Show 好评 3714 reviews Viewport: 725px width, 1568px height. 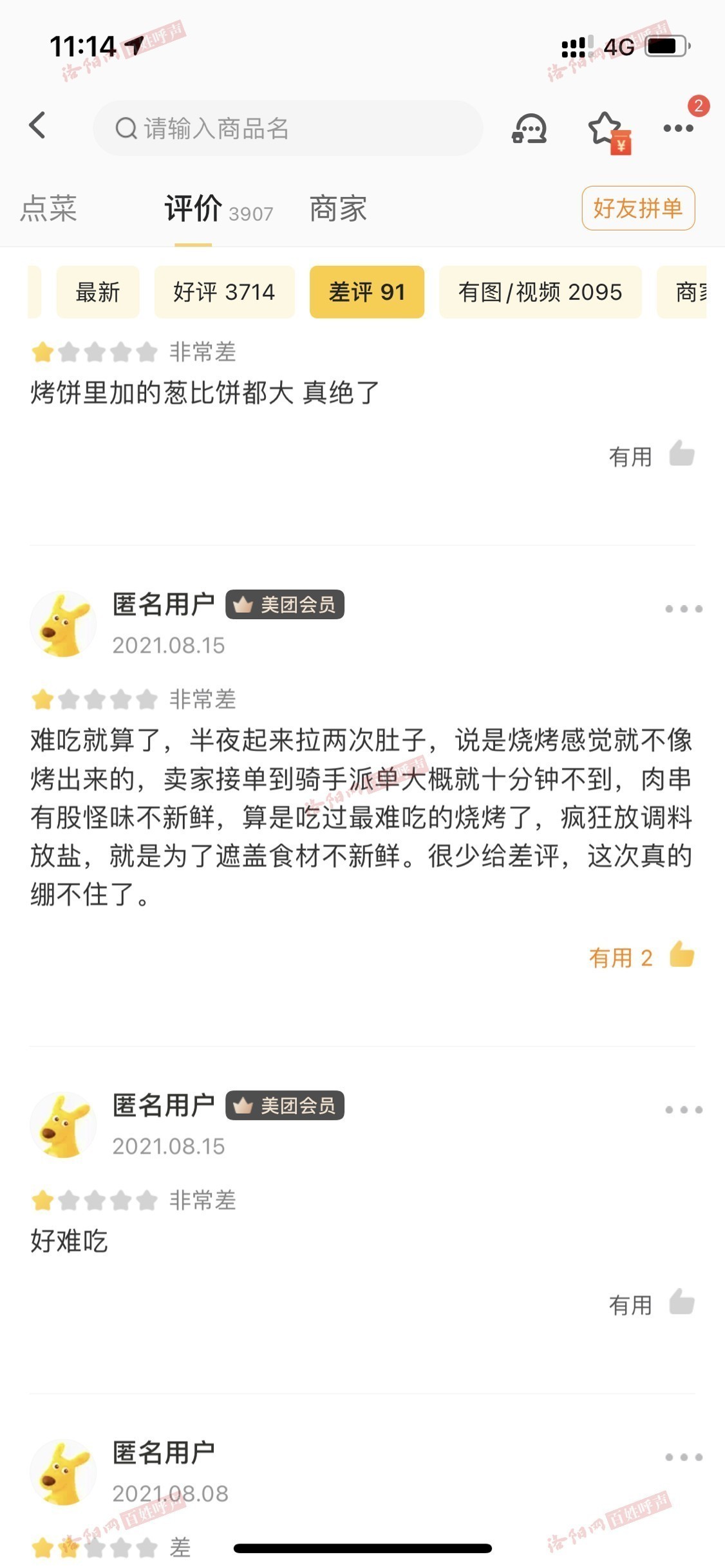tap(224, 292)
